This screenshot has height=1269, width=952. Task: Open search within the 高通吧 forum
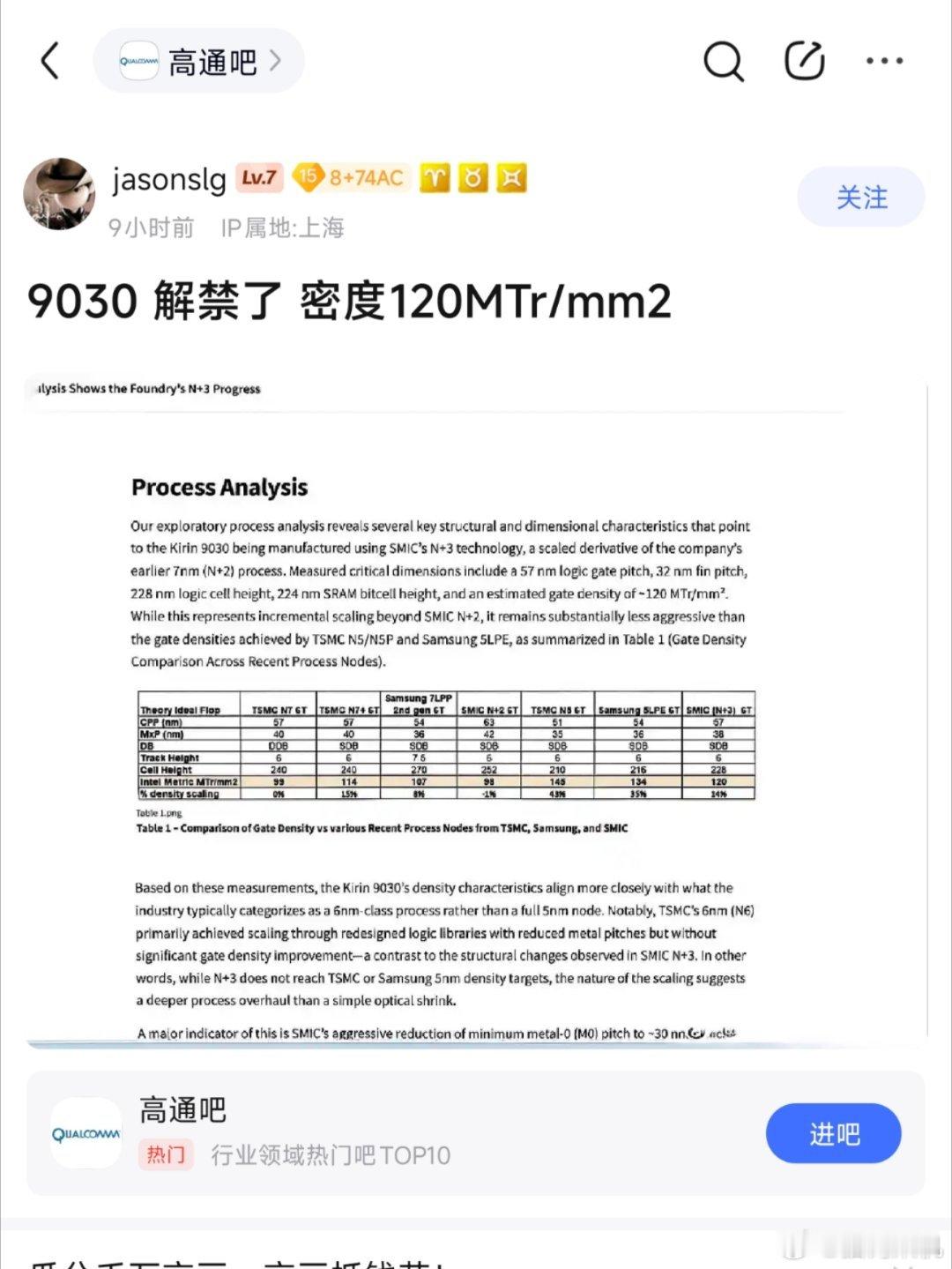tap(723, 60)
